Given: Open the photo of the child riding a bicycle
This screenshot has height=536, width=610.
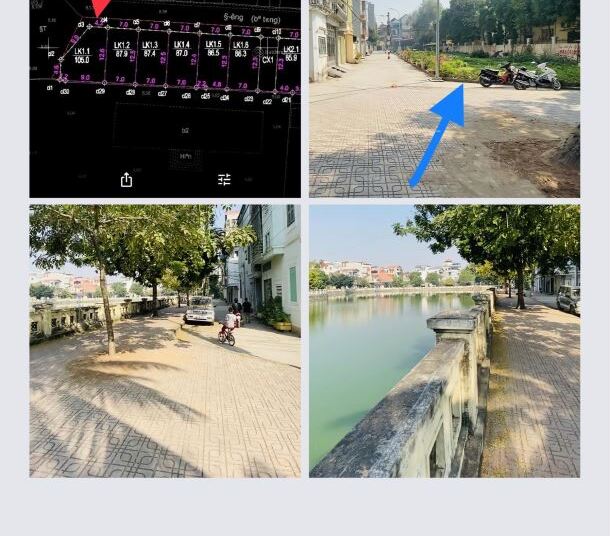Looking at the screenshot, I should click(165, 341).
